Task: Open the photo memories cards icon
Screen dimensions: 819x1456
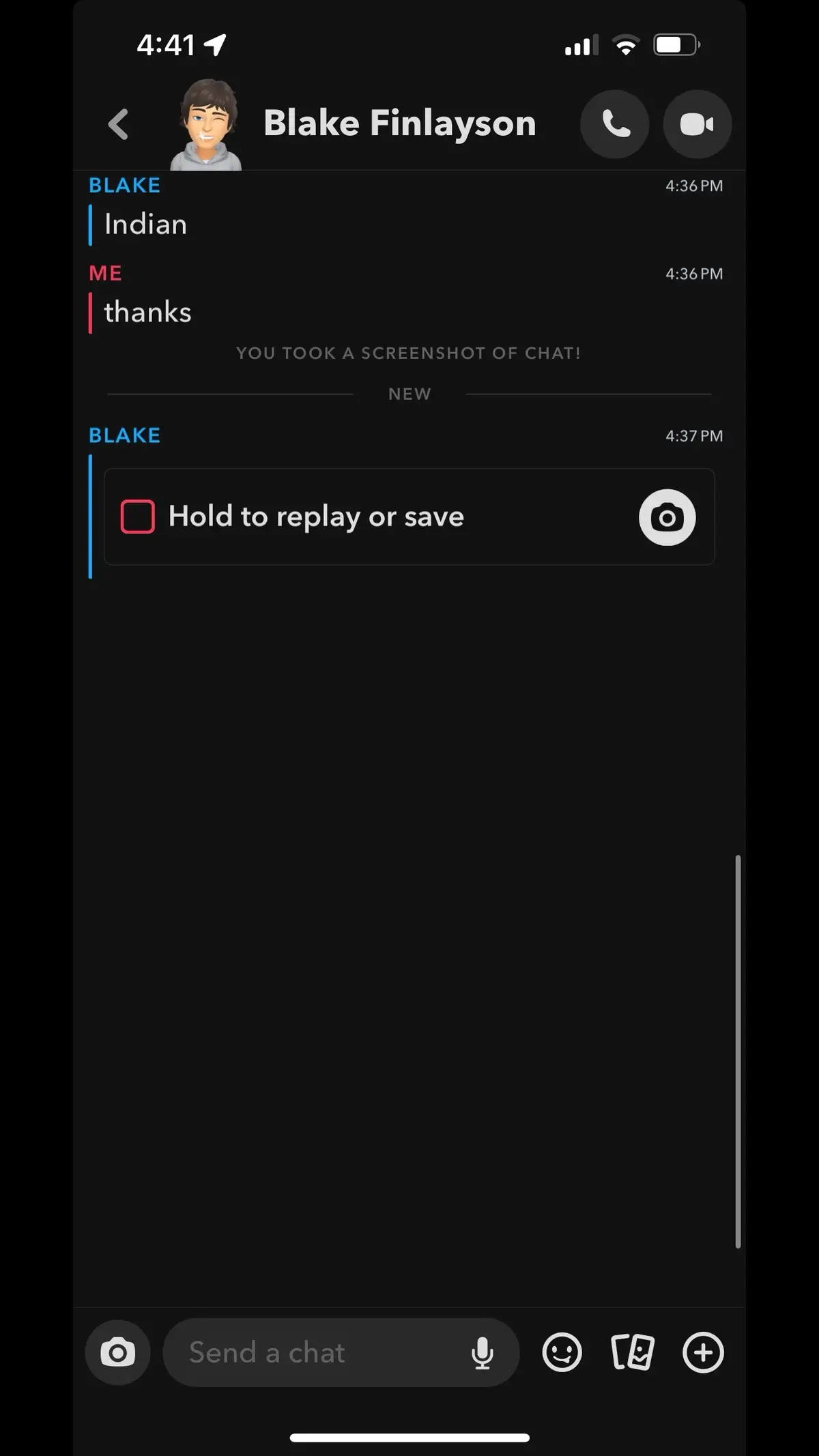Action: [x=633, y=1352]
